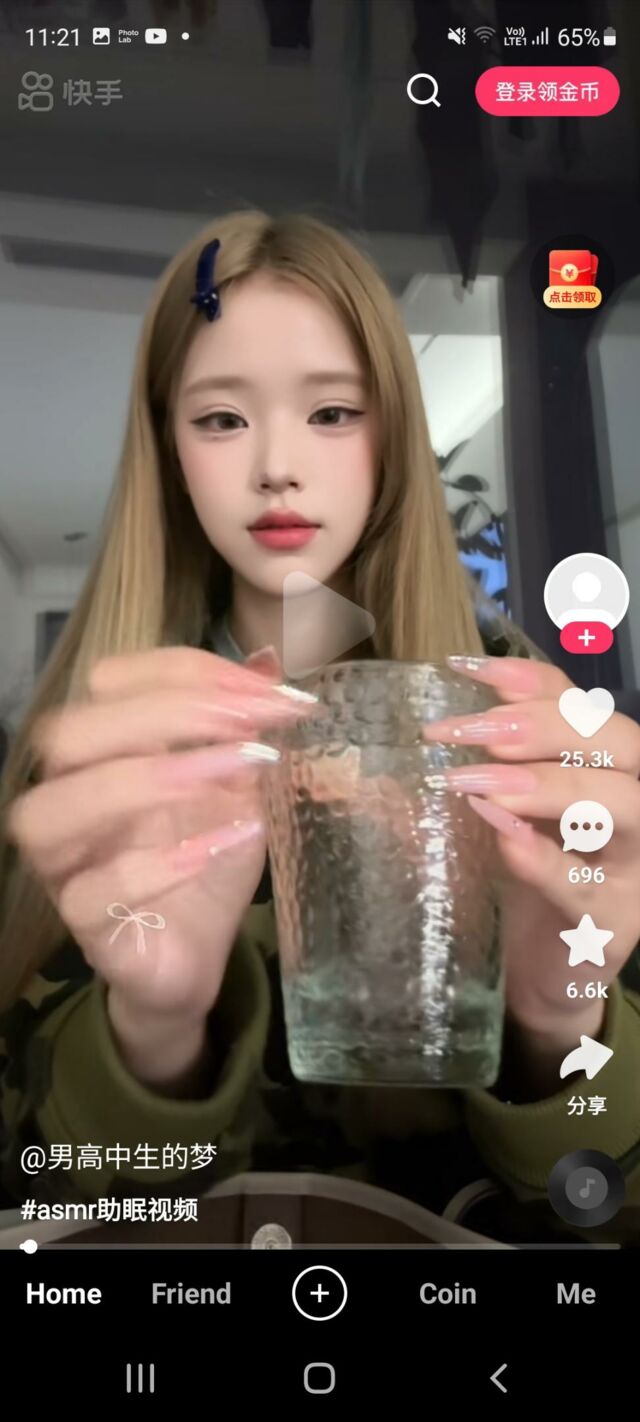Switch to the Friend tab

[191, 1293]
